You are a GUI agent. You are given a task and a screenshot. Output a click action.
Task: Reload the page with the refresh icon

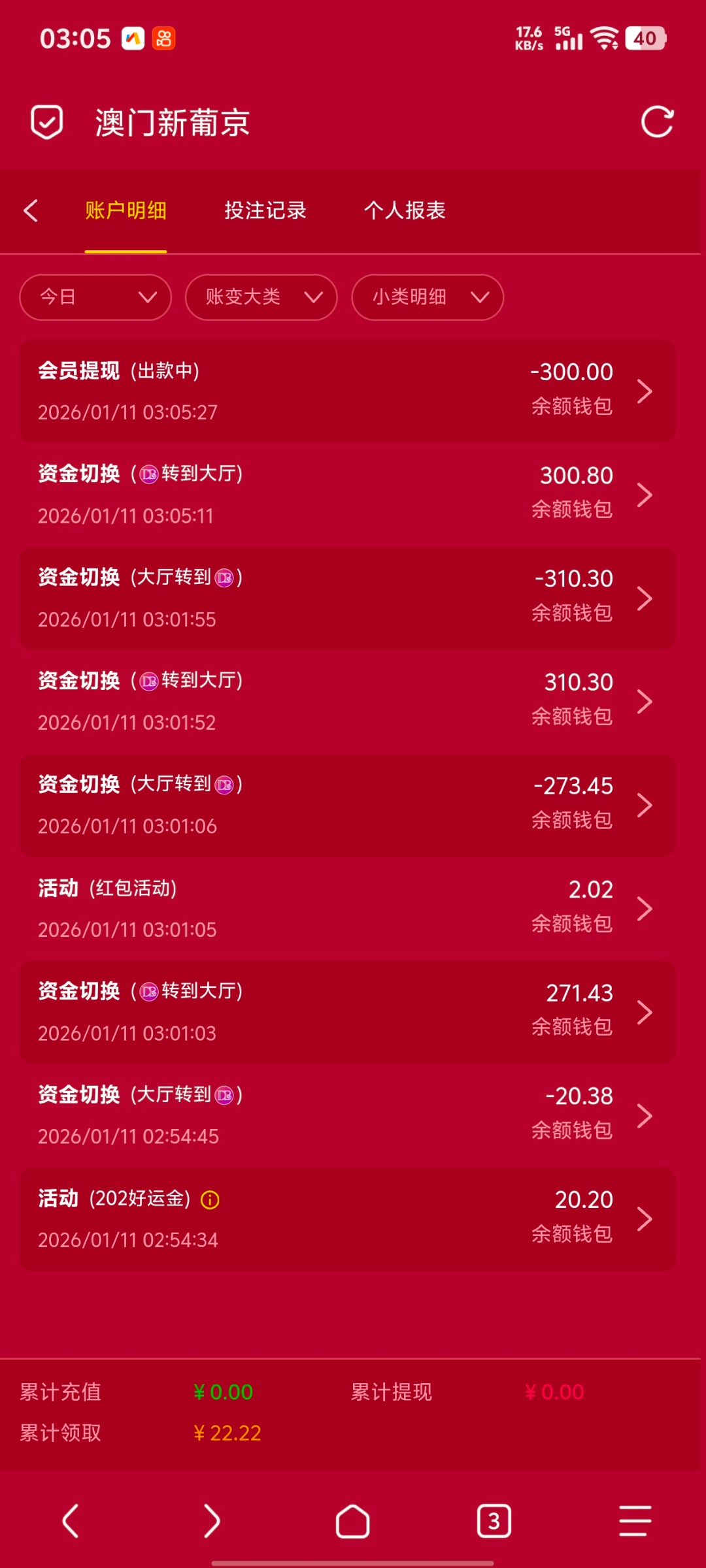657,122
